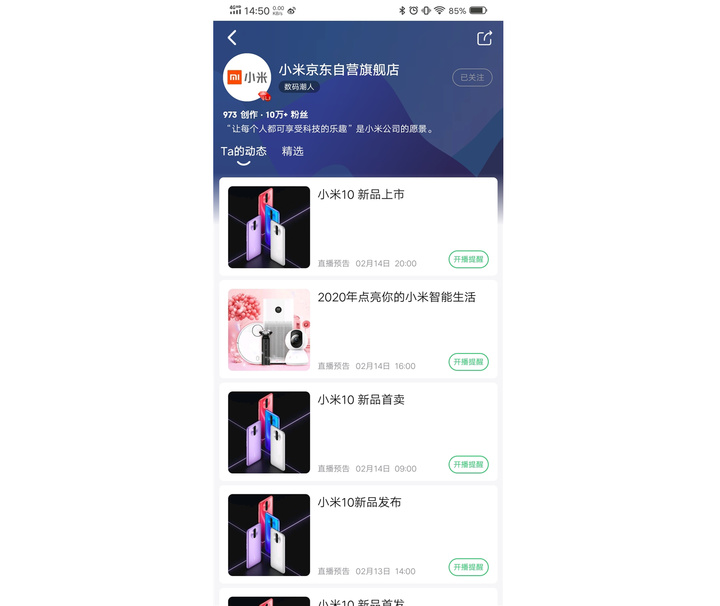Tap the 已关注 following button
The width and height of the screenshot is (720, 606).
pos(472,78)
